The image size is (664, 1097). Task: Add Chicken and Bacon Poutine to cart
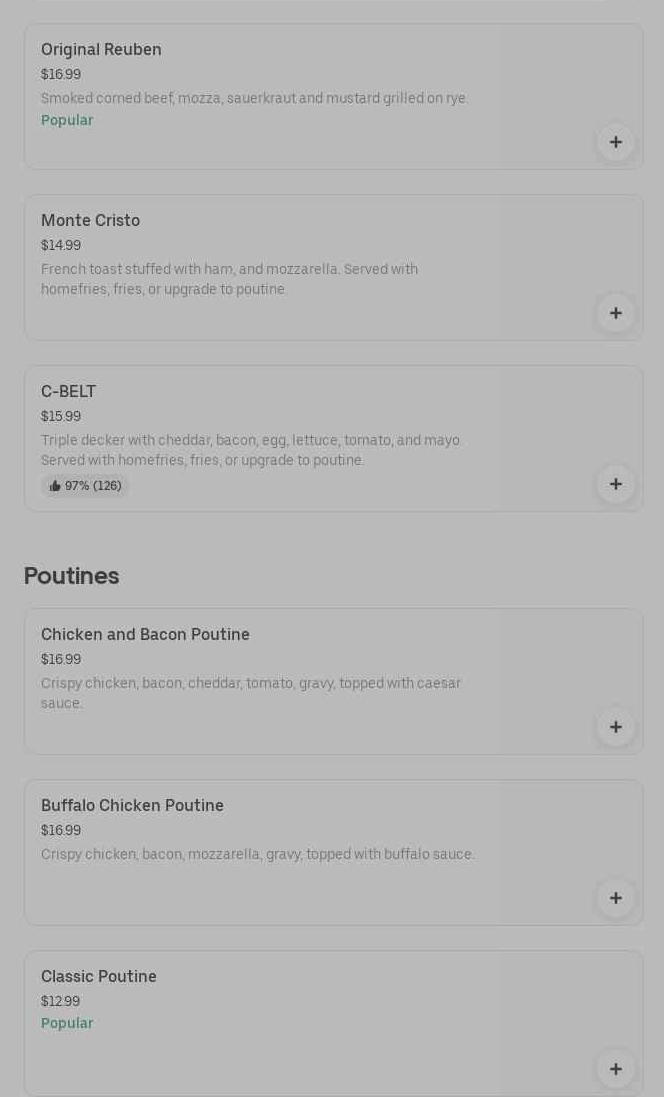[616, 727]
